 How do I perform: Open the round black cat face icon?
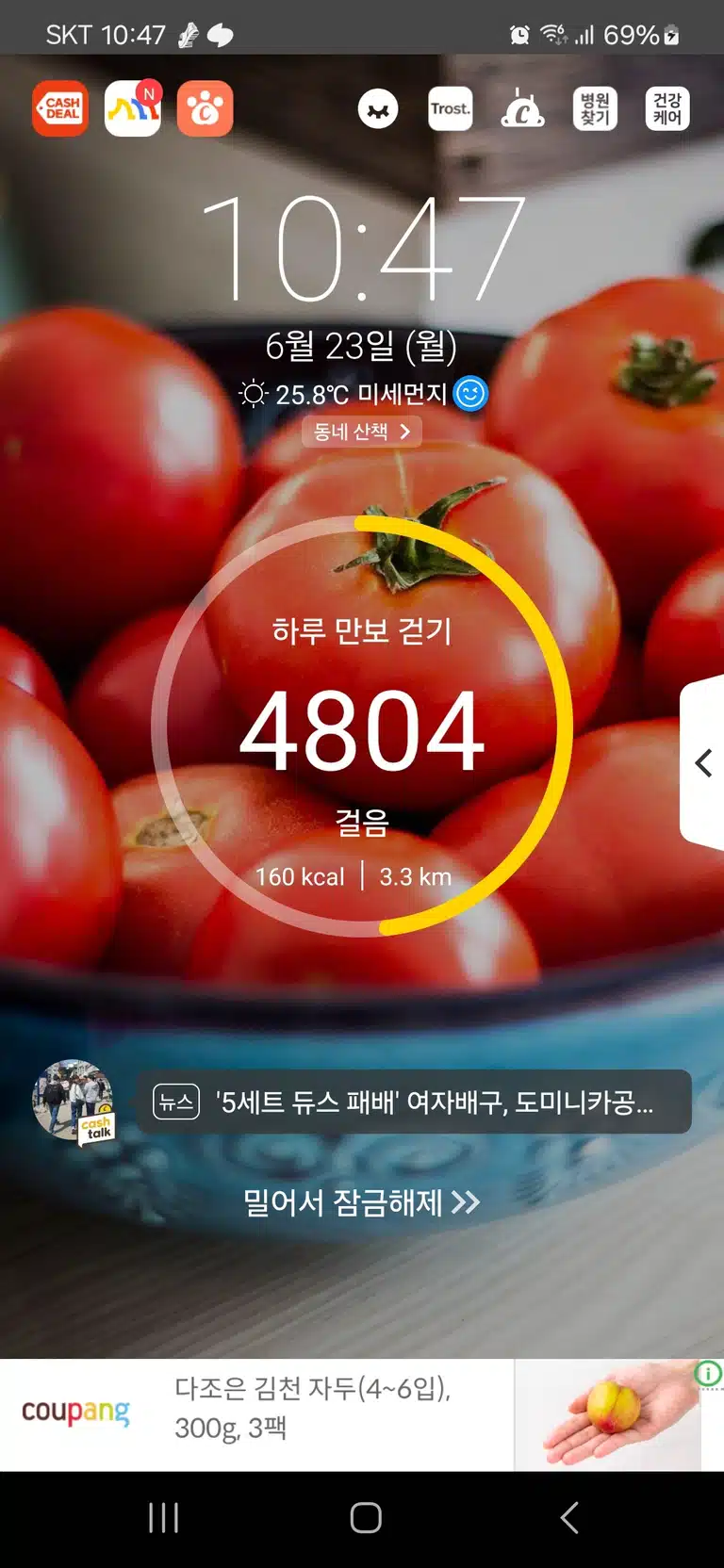[378, 109]
